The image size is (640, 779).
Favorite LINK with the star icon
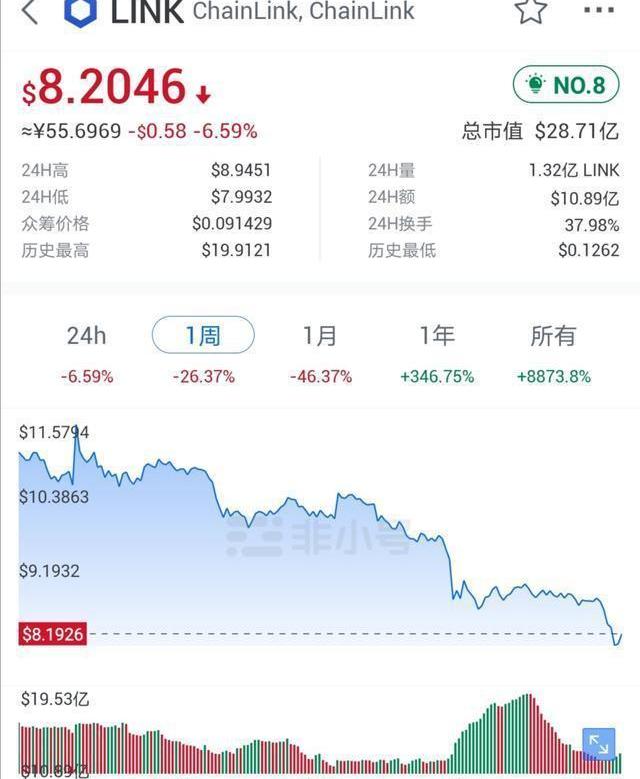[x=531, y=11]
